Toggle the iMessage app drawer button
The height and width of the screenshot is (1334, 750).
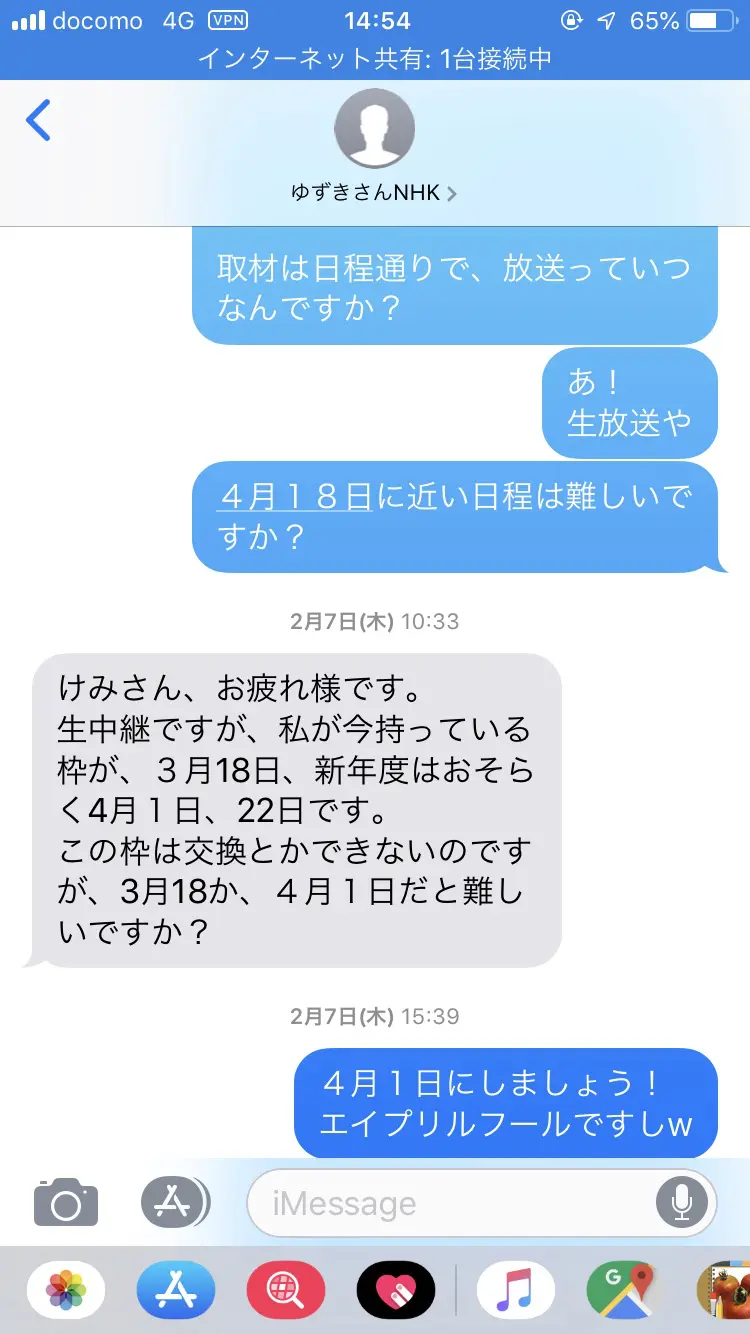click(x=174, y=1202)
